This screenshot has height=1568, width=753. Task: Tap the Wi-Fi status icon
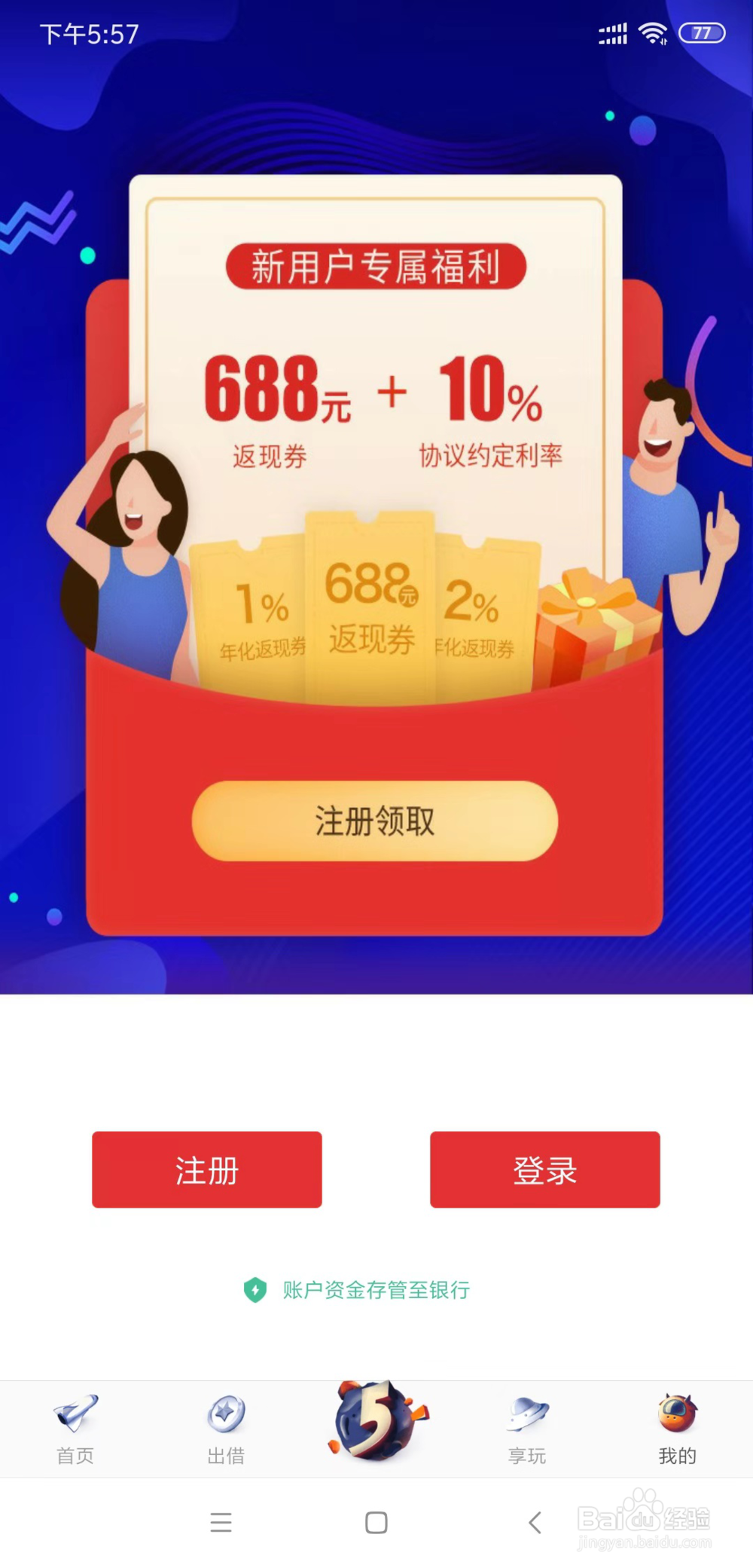654,32
